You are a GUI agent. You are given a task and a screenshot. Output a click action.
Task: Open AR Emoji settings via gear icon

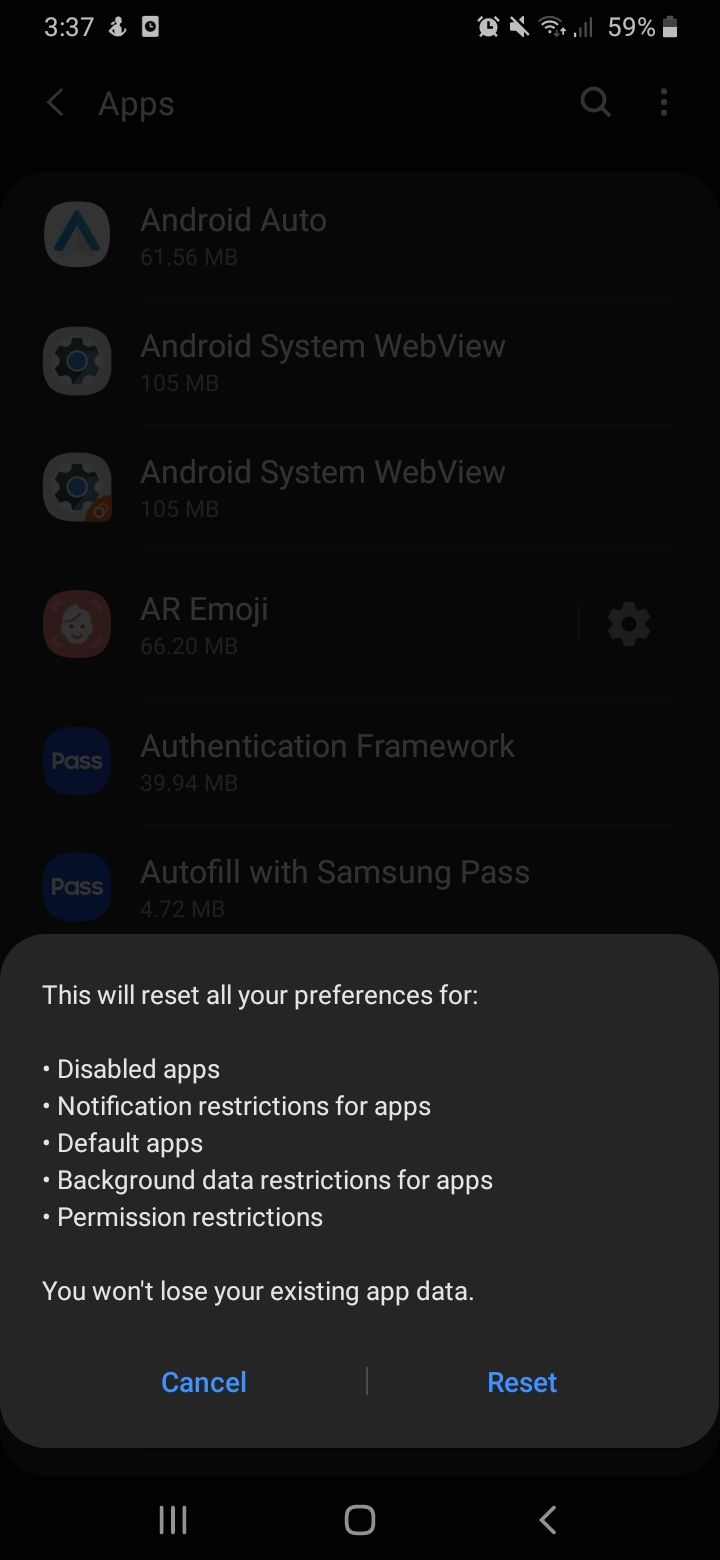point(628,623)
